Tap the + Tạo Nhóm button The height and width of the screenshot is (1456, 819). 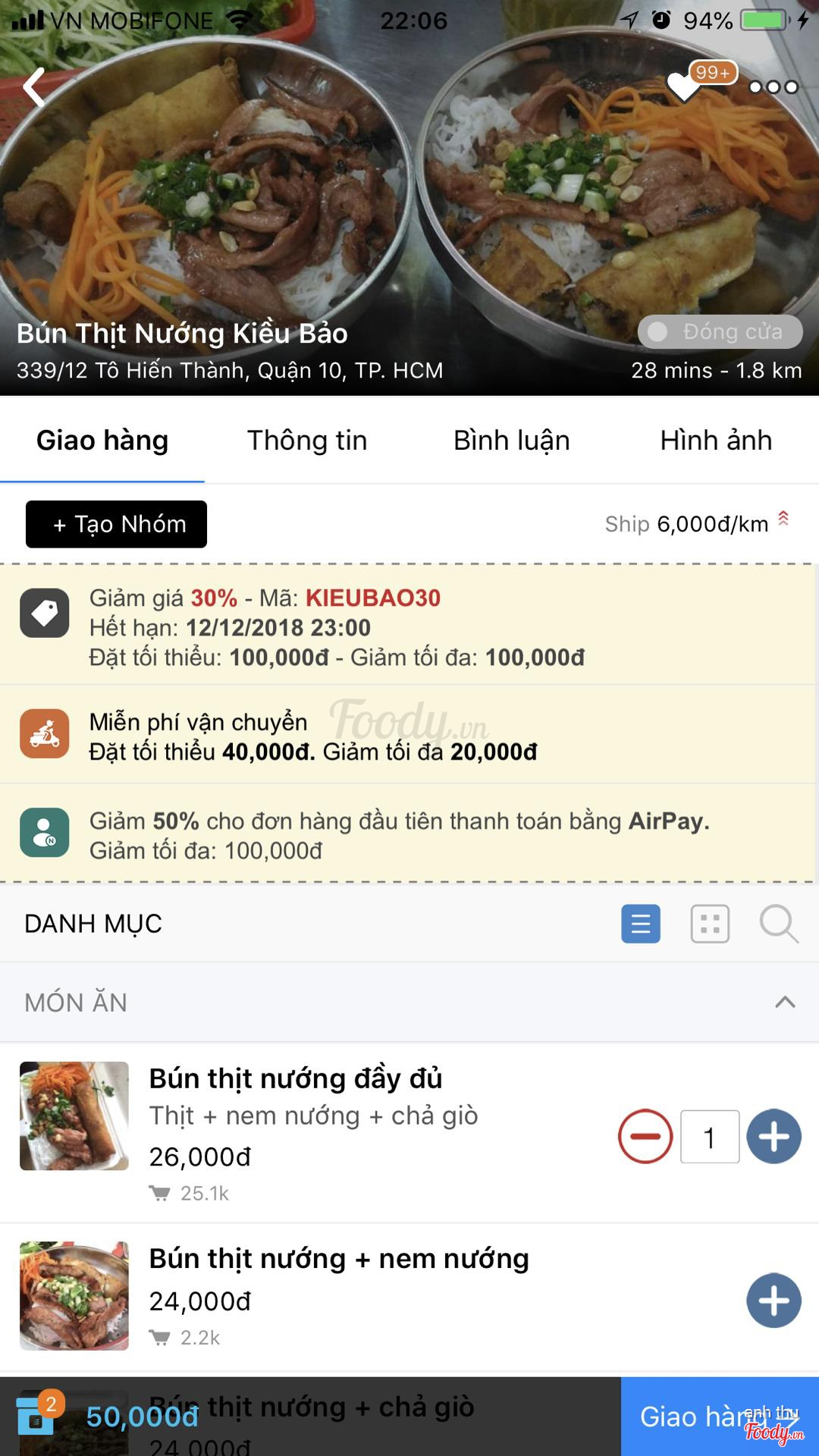[x=116, y=524]
